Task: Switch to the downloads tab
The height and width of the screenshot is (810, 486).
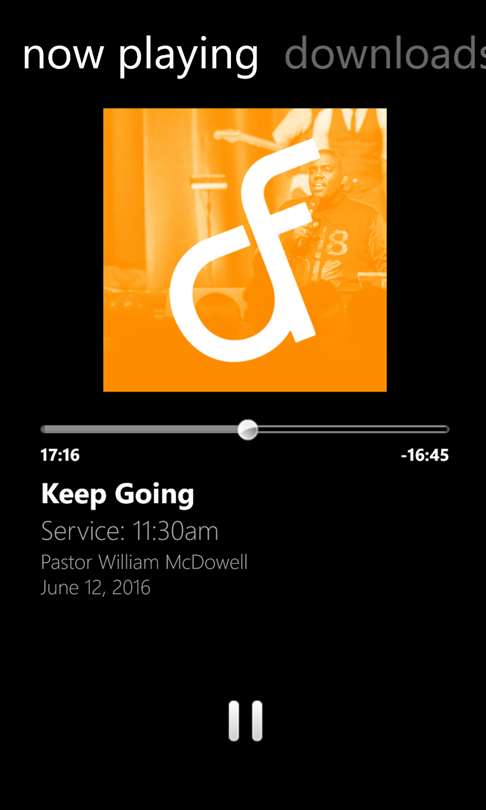Action: pyautogui.click(x=385, y=53)
